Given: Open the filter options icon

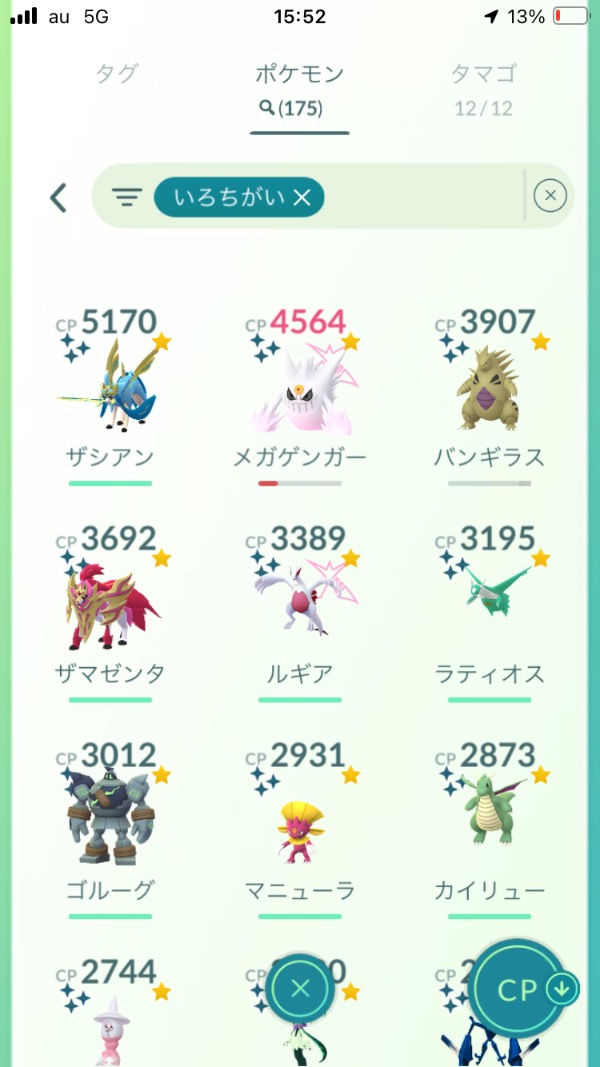Looking at the screenshot, I should [x=126, y=197].
